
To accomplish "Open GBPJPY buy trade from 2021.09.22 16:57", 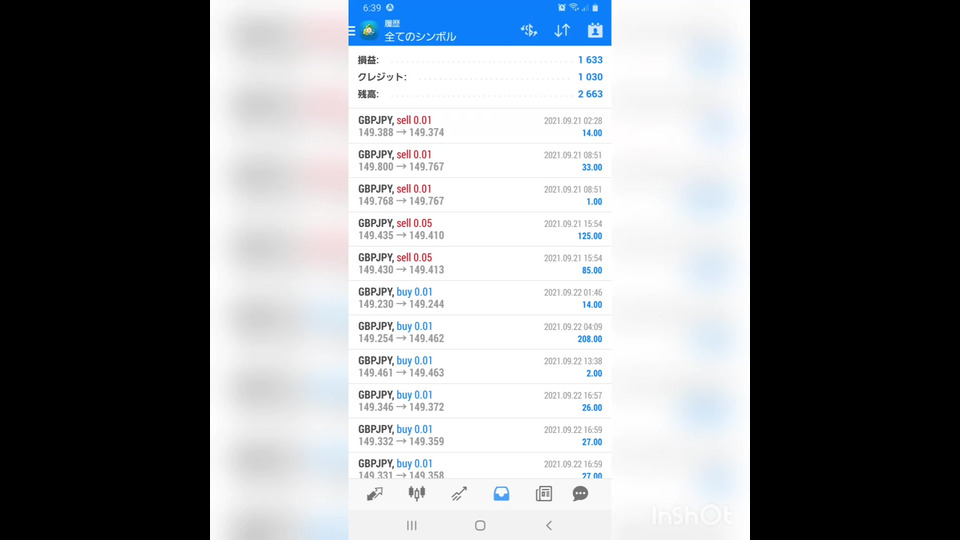I will (480, 401).
